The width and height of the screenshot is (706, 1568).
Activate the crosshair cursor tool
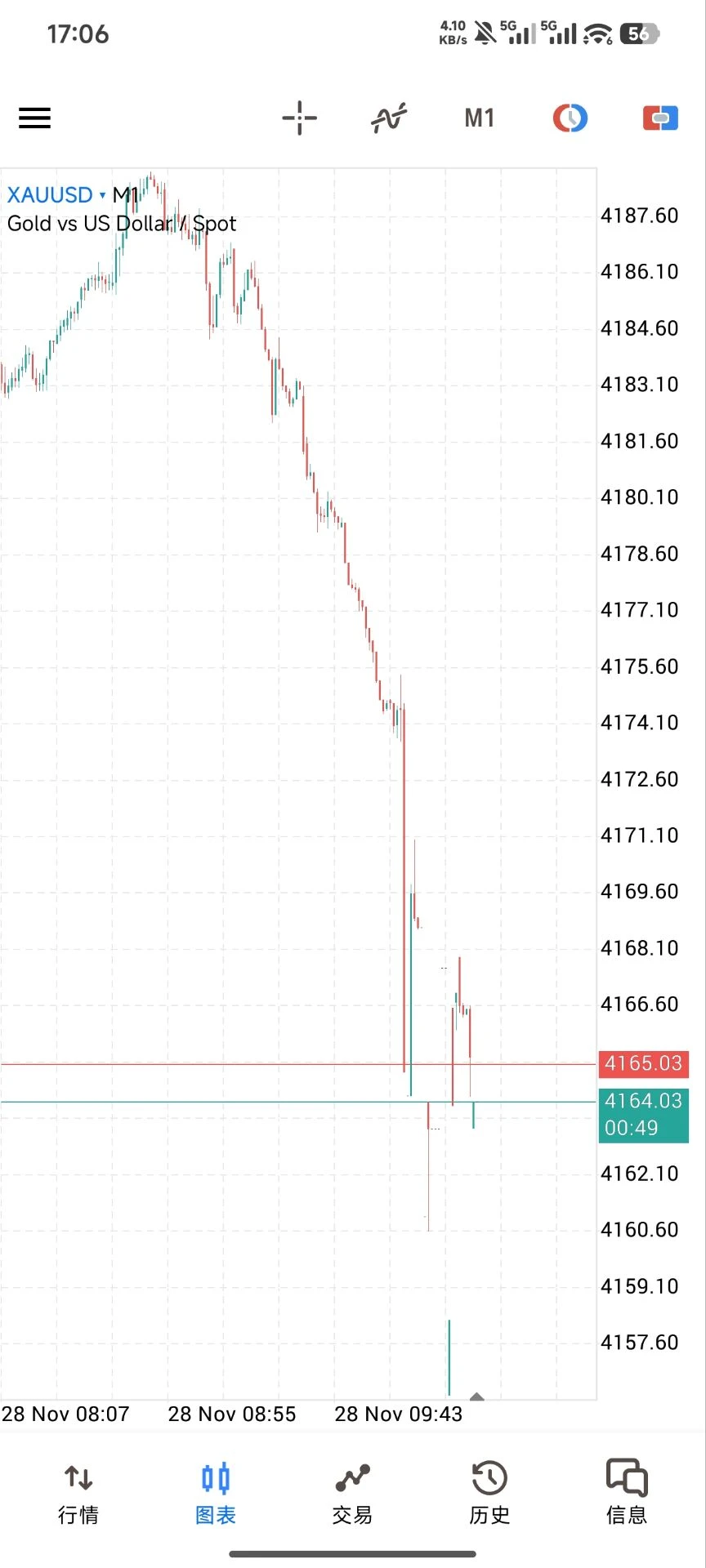tap(299, 118)
